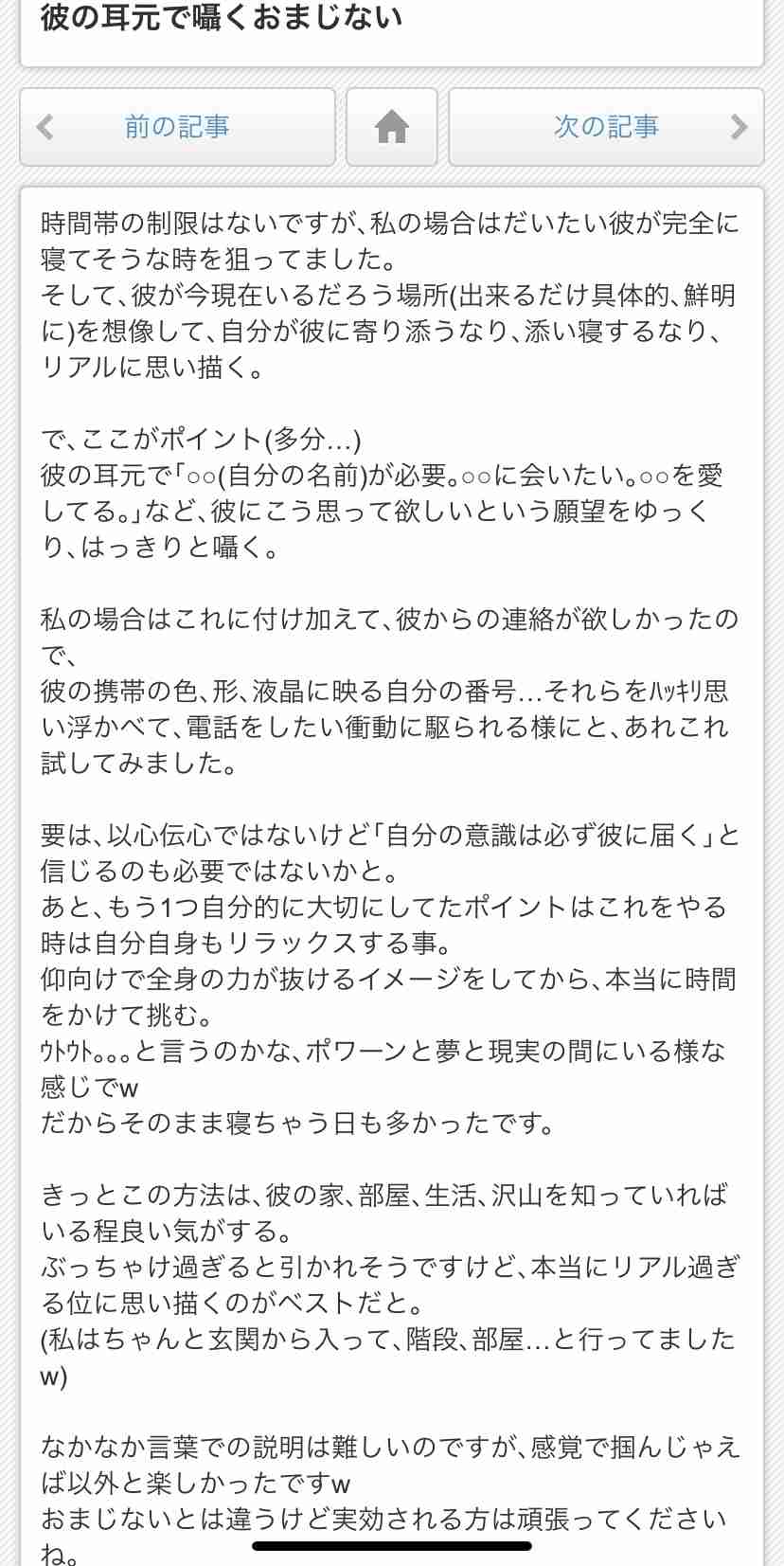The height and width of the screenshot is (1566, 784).
Task: Go to the next article (次の記事)
Action: tap(606, 127)
